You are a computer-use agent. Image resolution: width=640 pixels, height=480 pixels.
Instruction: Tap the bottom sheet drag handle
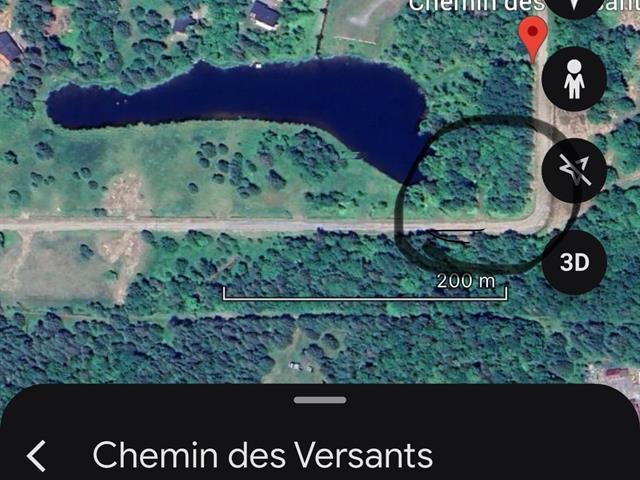click(x=320, y=400)
